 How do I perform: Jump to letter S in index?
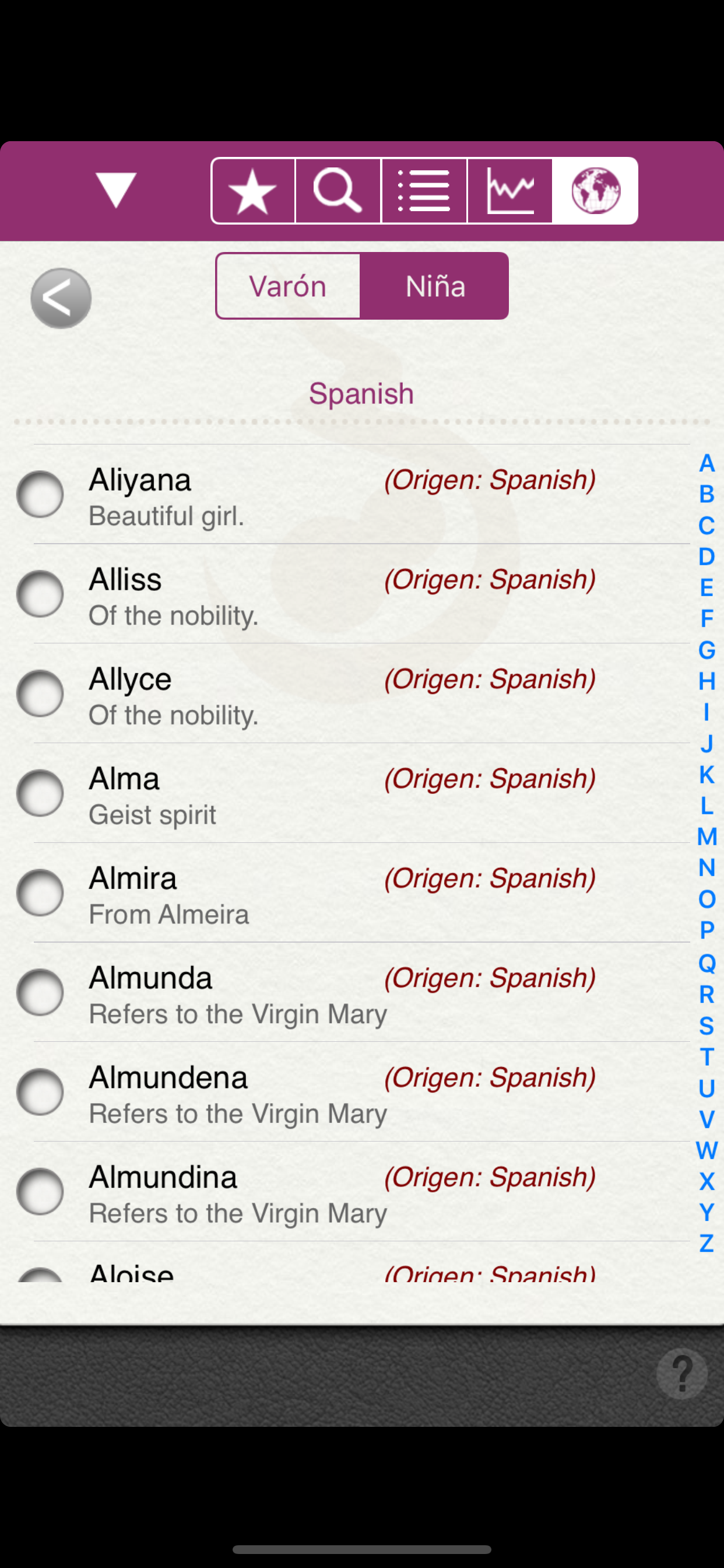click(707, 1026)
